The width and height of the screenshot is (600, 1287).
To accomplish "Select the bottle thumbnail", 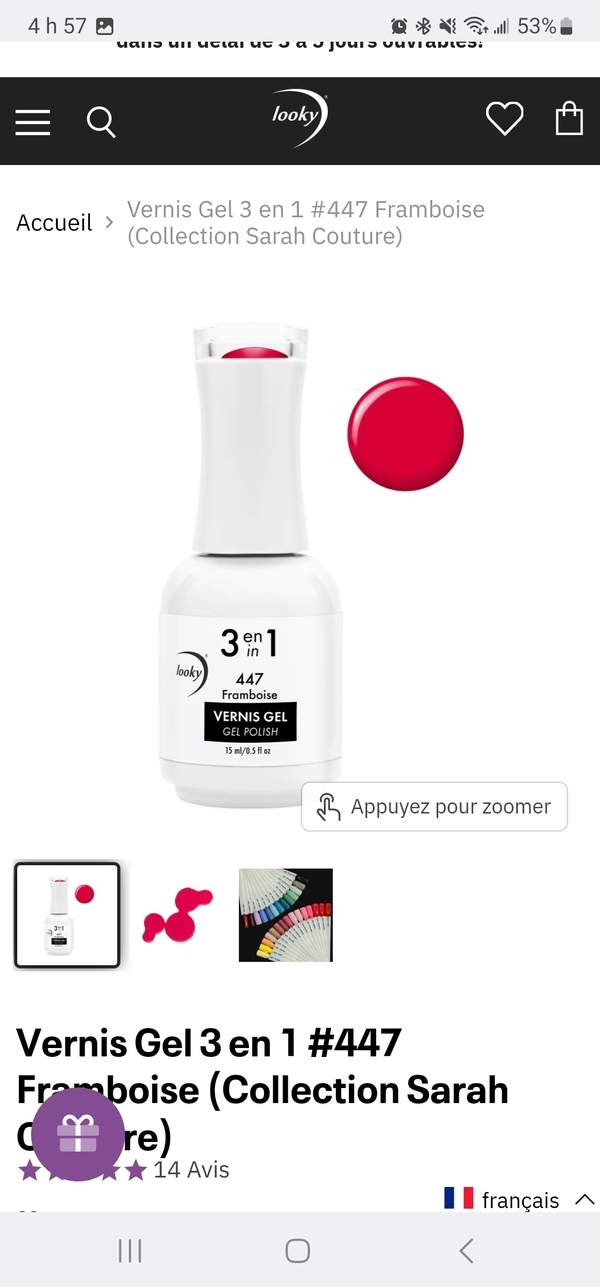I will tap(67, 915).
